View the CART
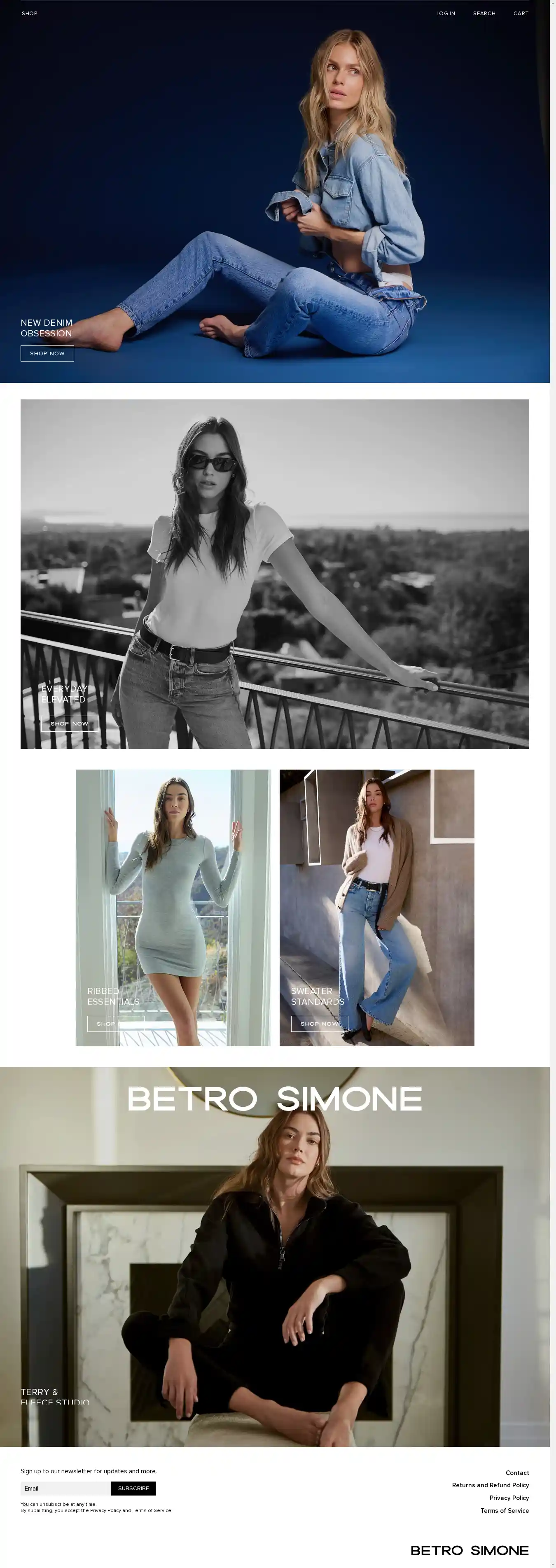 tap(521, 14)
